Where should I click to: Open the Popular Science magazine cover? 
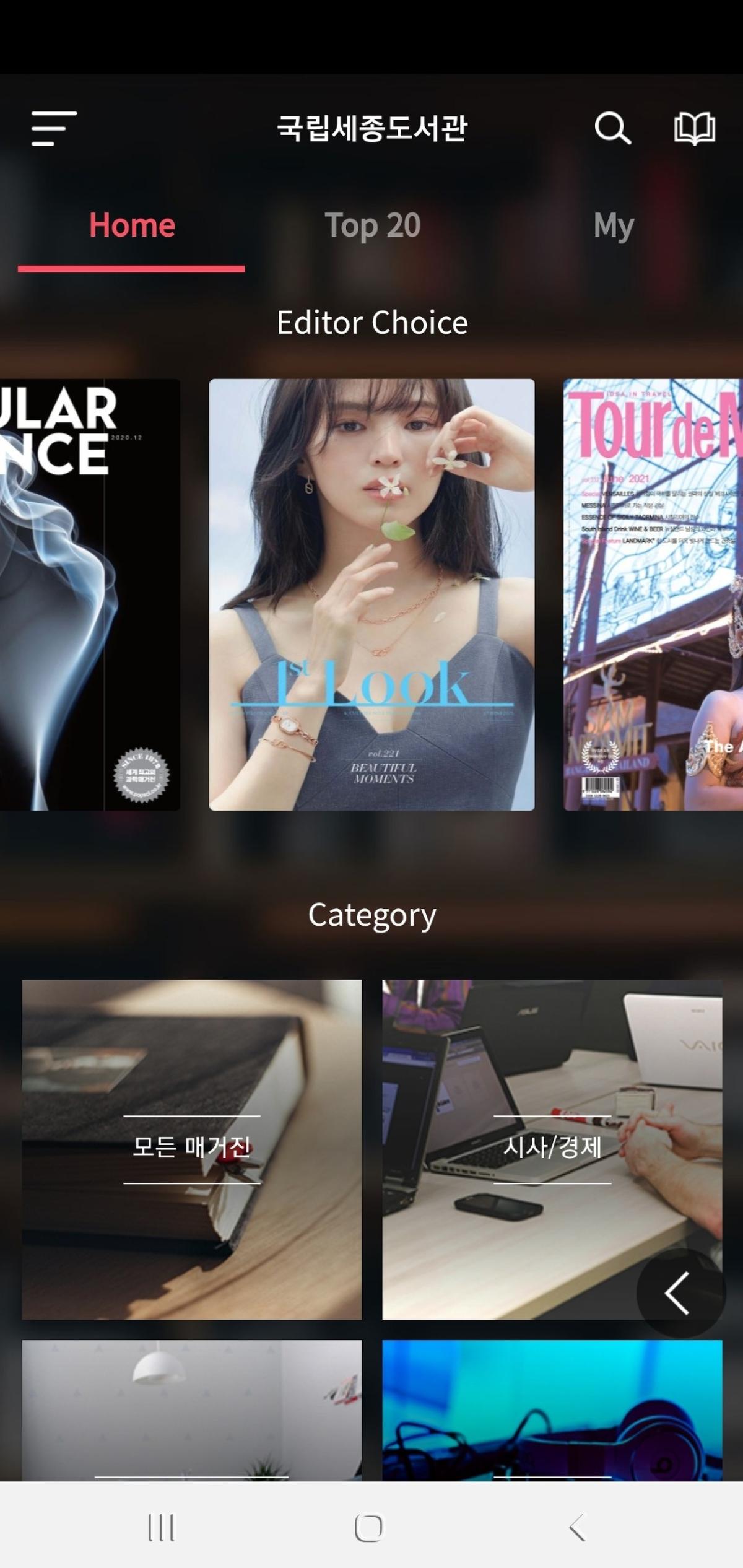[90, 595]
